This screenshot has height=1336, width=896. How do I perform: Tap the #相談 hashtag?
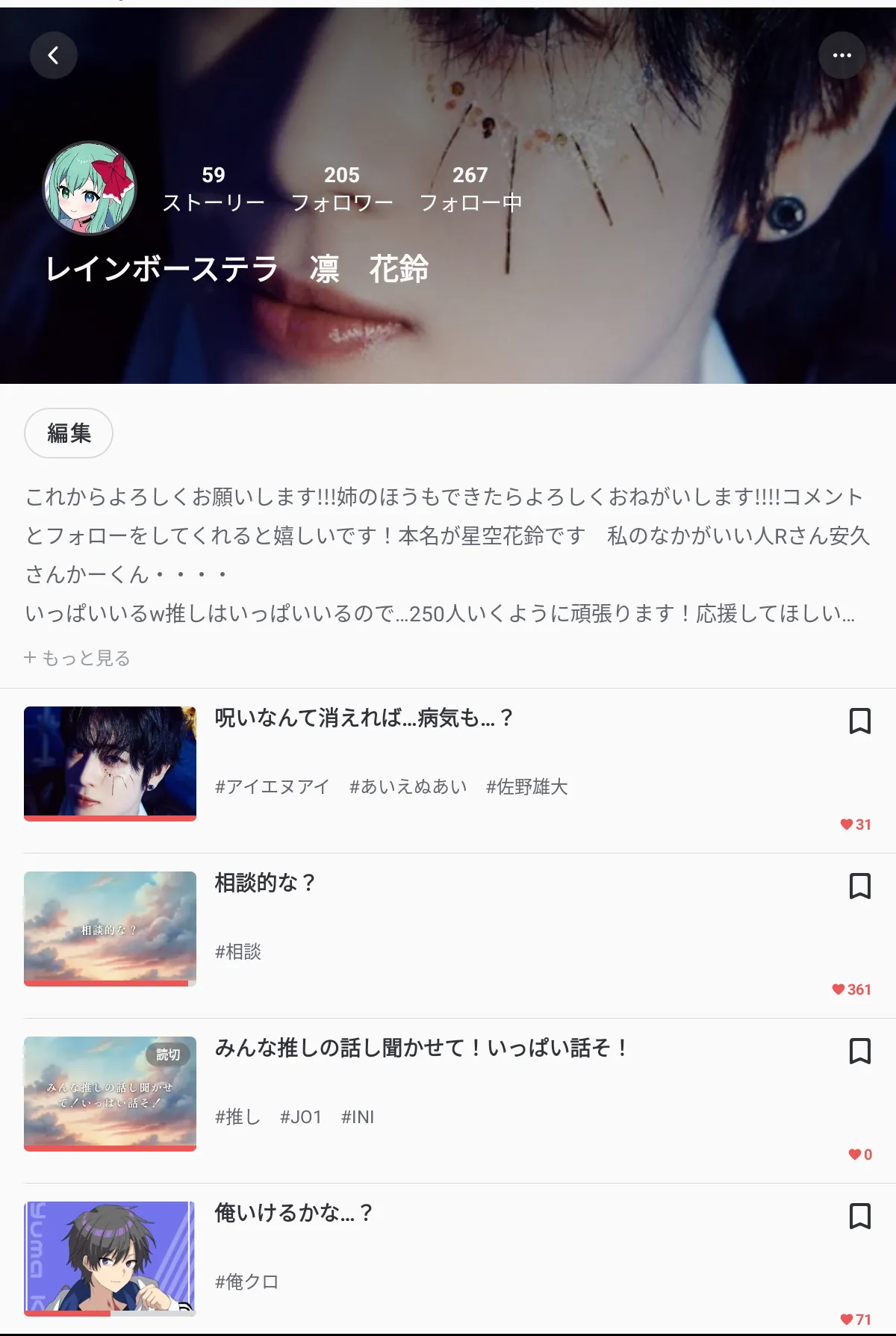click(238, 951)
